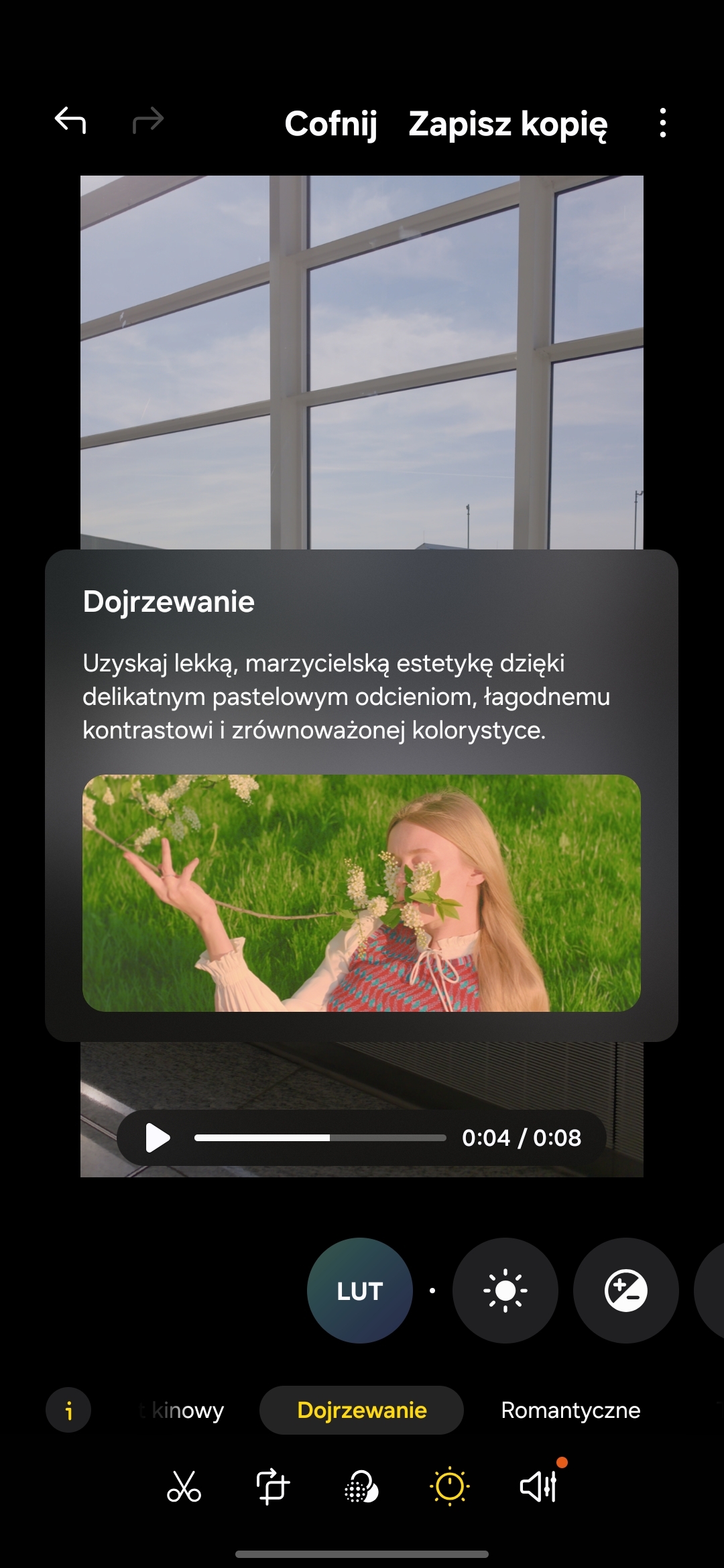Open the exposure adjustment
Image resolution: width=724 pixels, height=1568 pixels.
625,1291
